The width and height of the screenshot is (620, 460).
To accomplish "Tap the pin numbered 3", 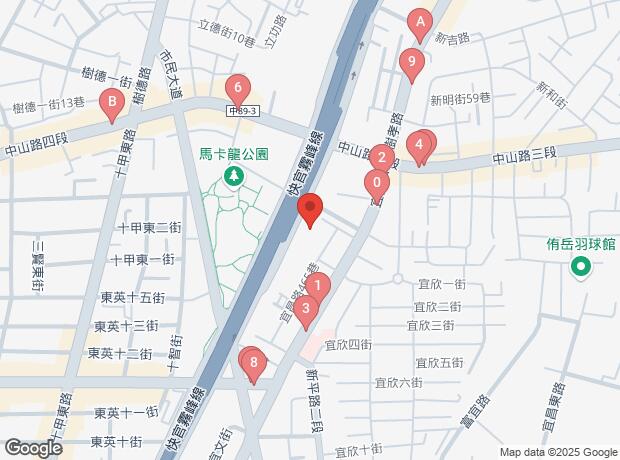I will (x=306, y=307).
